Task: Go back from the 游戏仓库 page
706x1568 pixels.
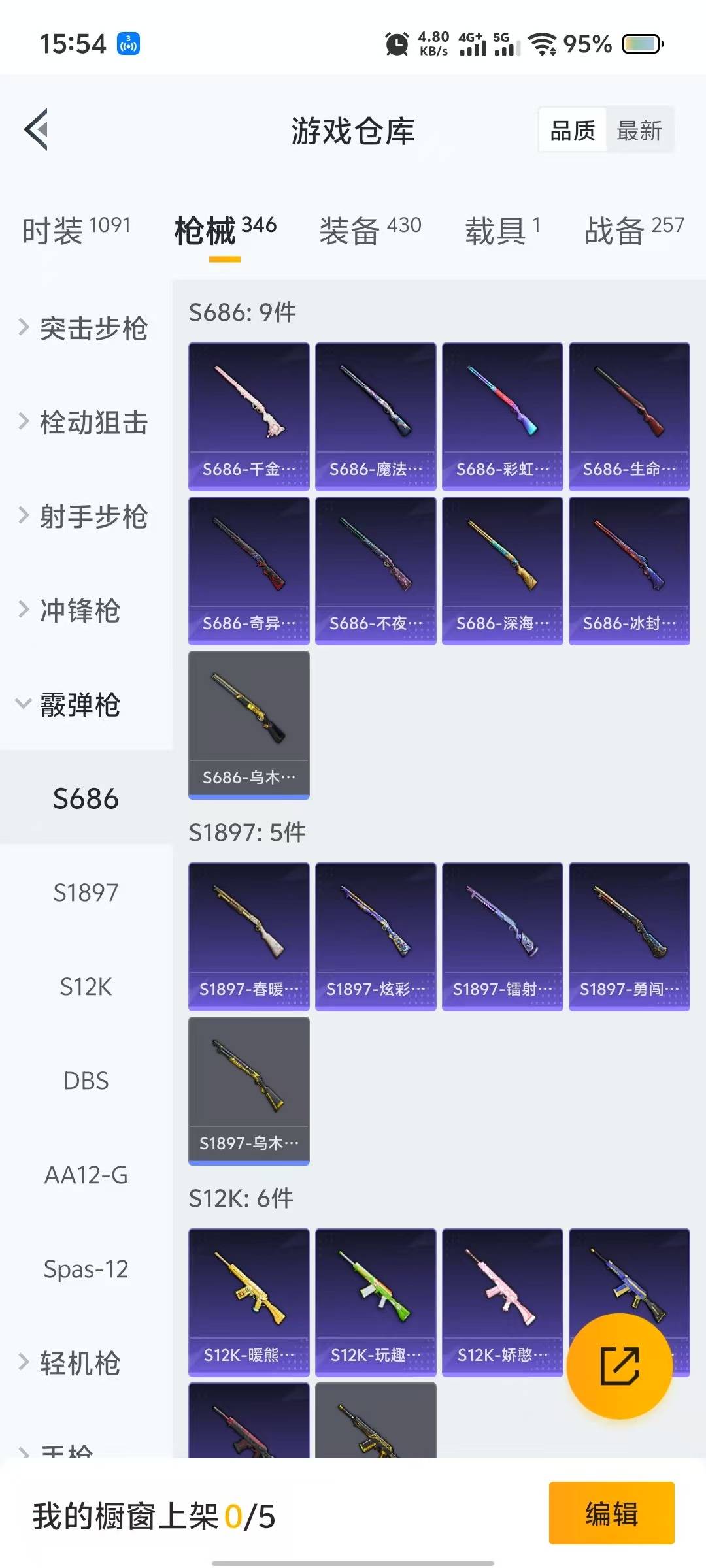Action: pyautogui.click(x=37, y=129)
